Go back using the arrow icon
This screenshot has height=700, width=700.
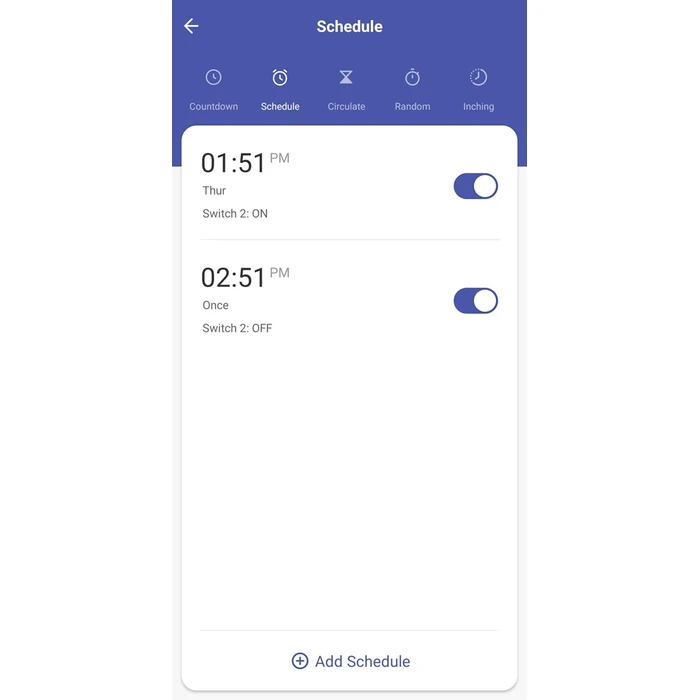click(191, 27)
